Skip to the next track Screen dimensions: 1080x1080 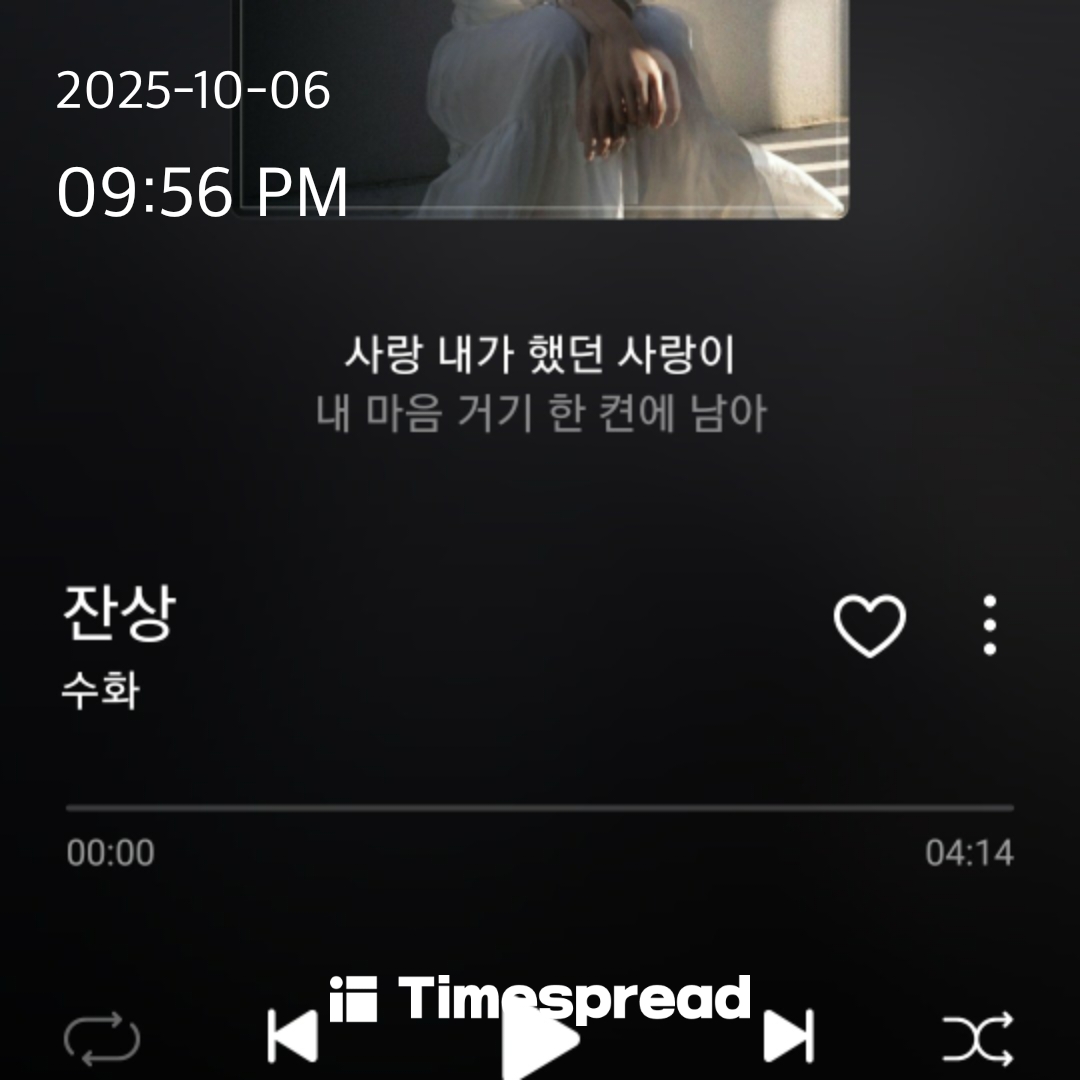[789, 1036]
